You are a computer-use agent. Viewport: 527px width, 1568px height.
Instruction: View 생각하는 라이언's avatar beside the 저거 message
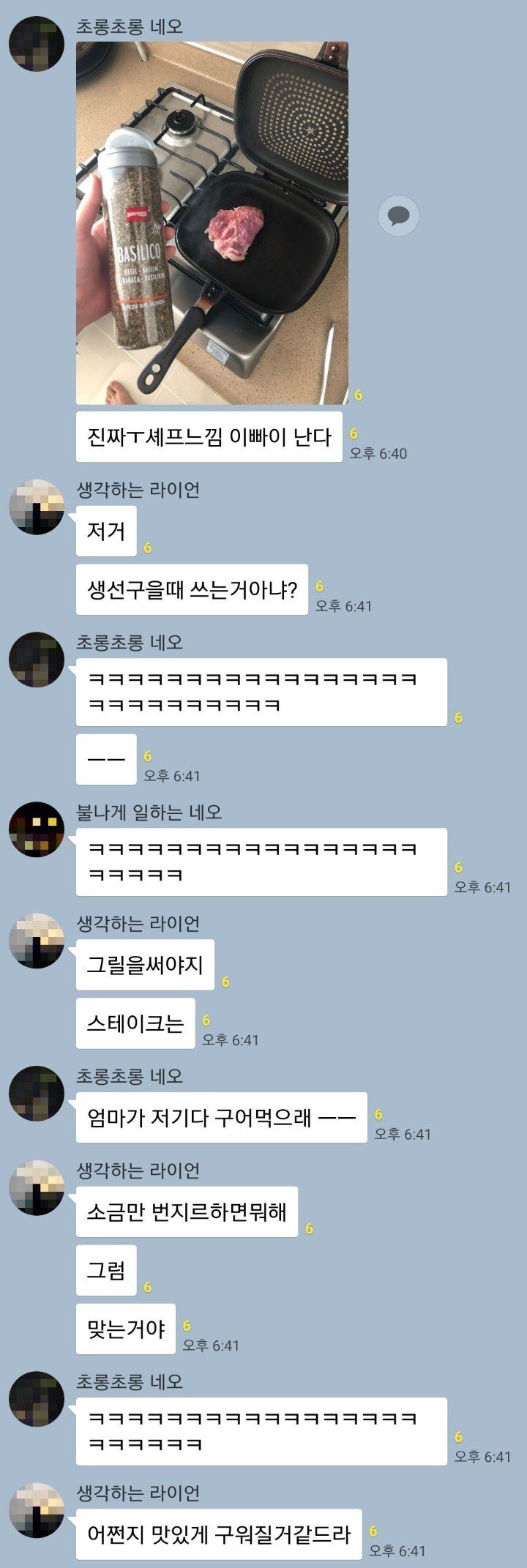pyautogui.click(x=37, y=507)
